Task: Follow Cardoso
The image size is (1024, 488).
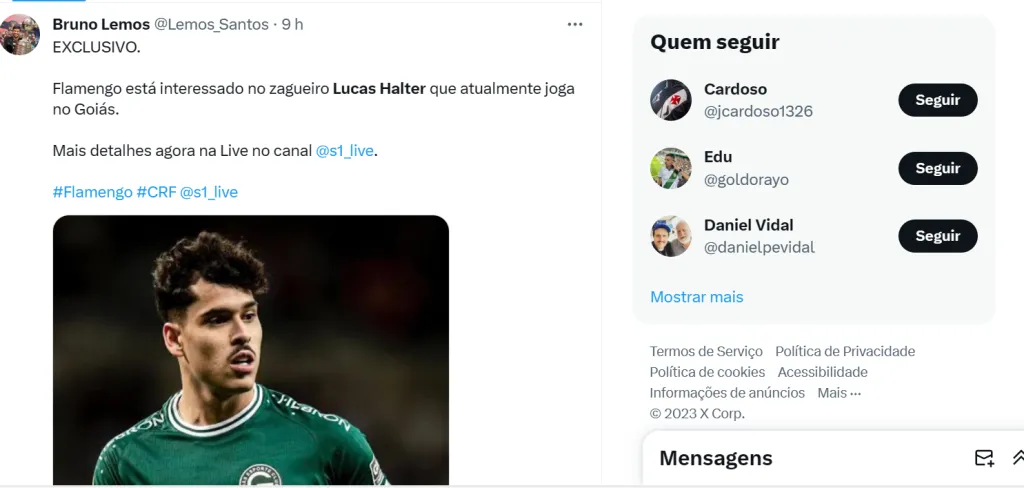Action: click(x=937, y=100)
